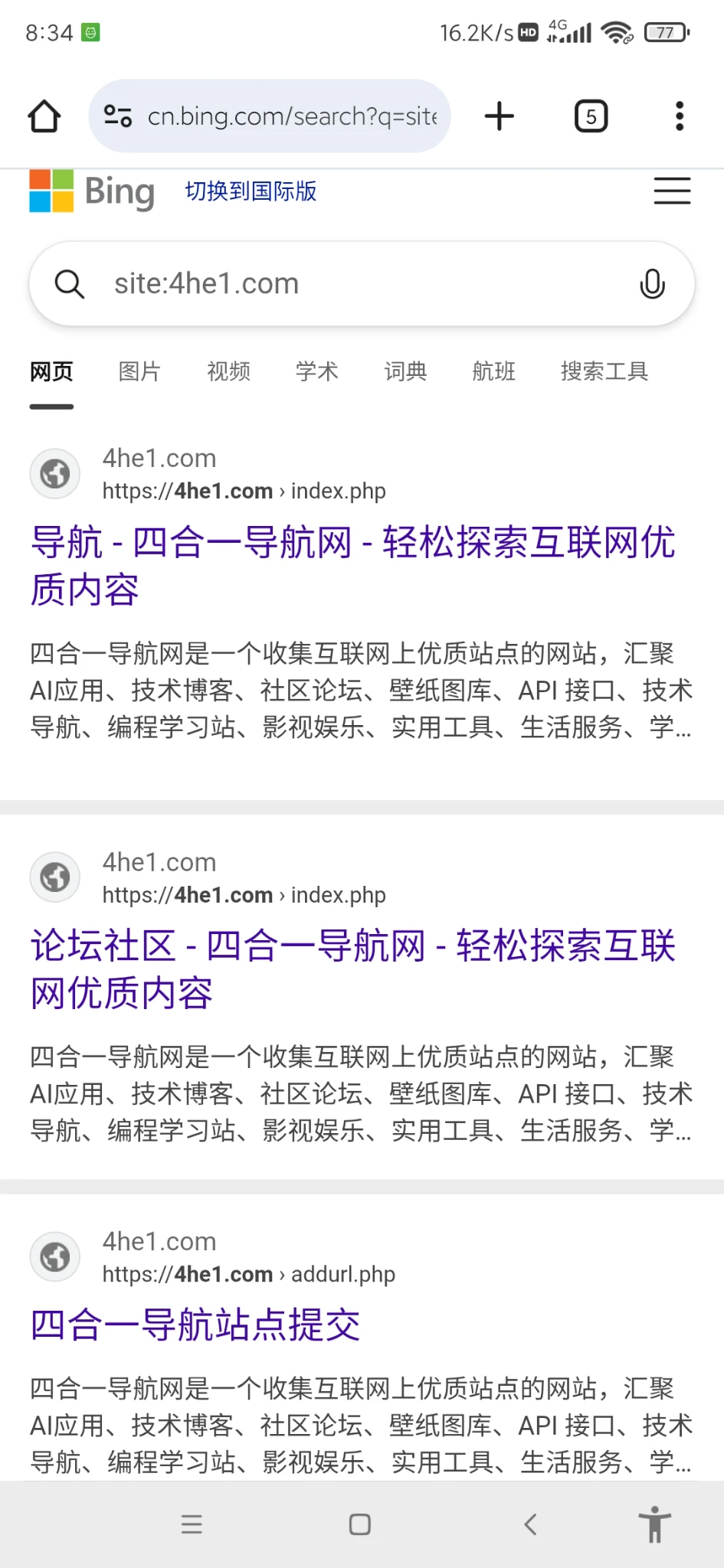Start voice search with the microphone
The height and width of the screenshot is (1568, 724).
point(652,284)
